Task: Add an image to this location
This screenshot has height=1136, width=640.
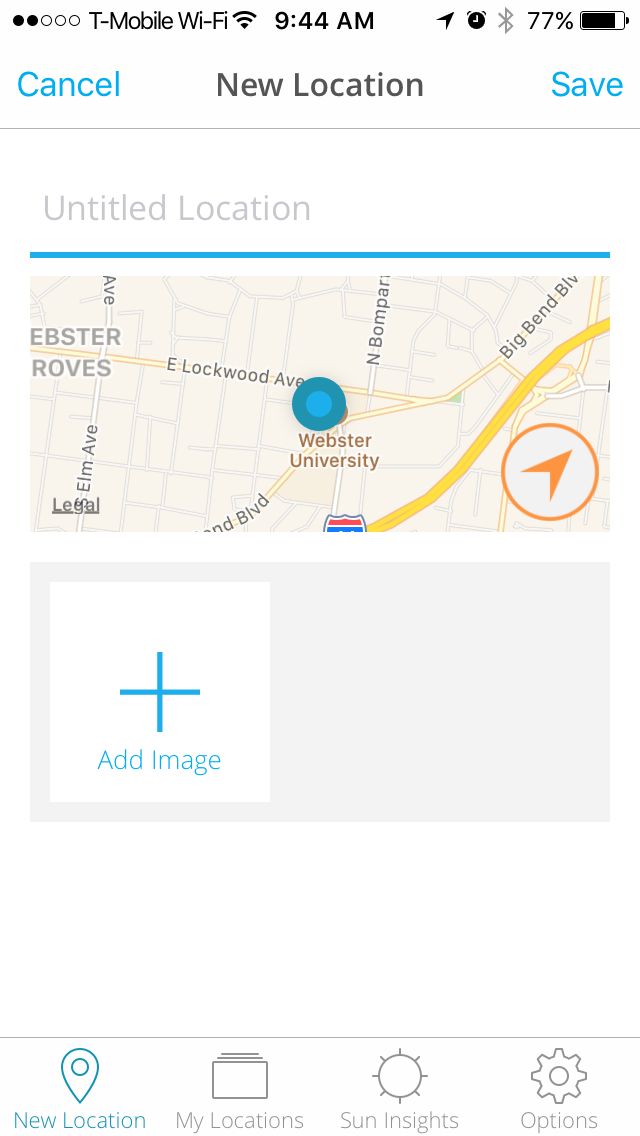Action: pos(159,692)
